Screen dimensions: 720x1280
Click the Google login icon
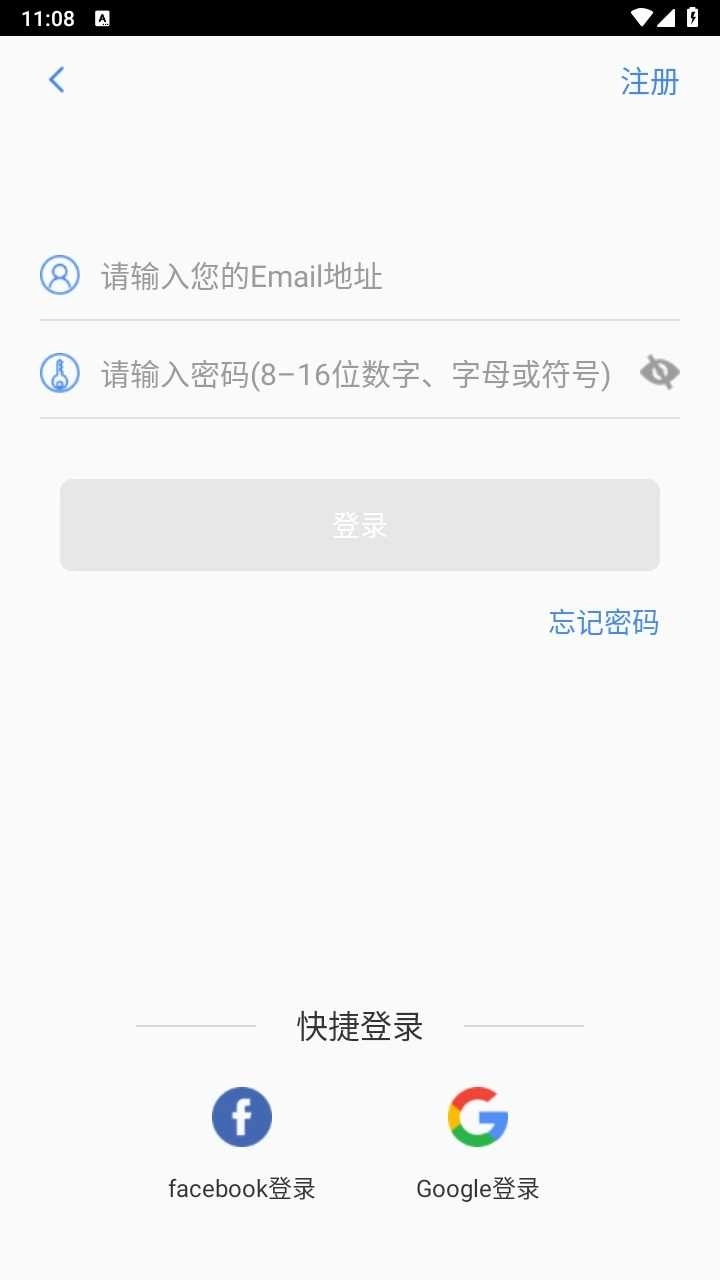coord(477,1117)
